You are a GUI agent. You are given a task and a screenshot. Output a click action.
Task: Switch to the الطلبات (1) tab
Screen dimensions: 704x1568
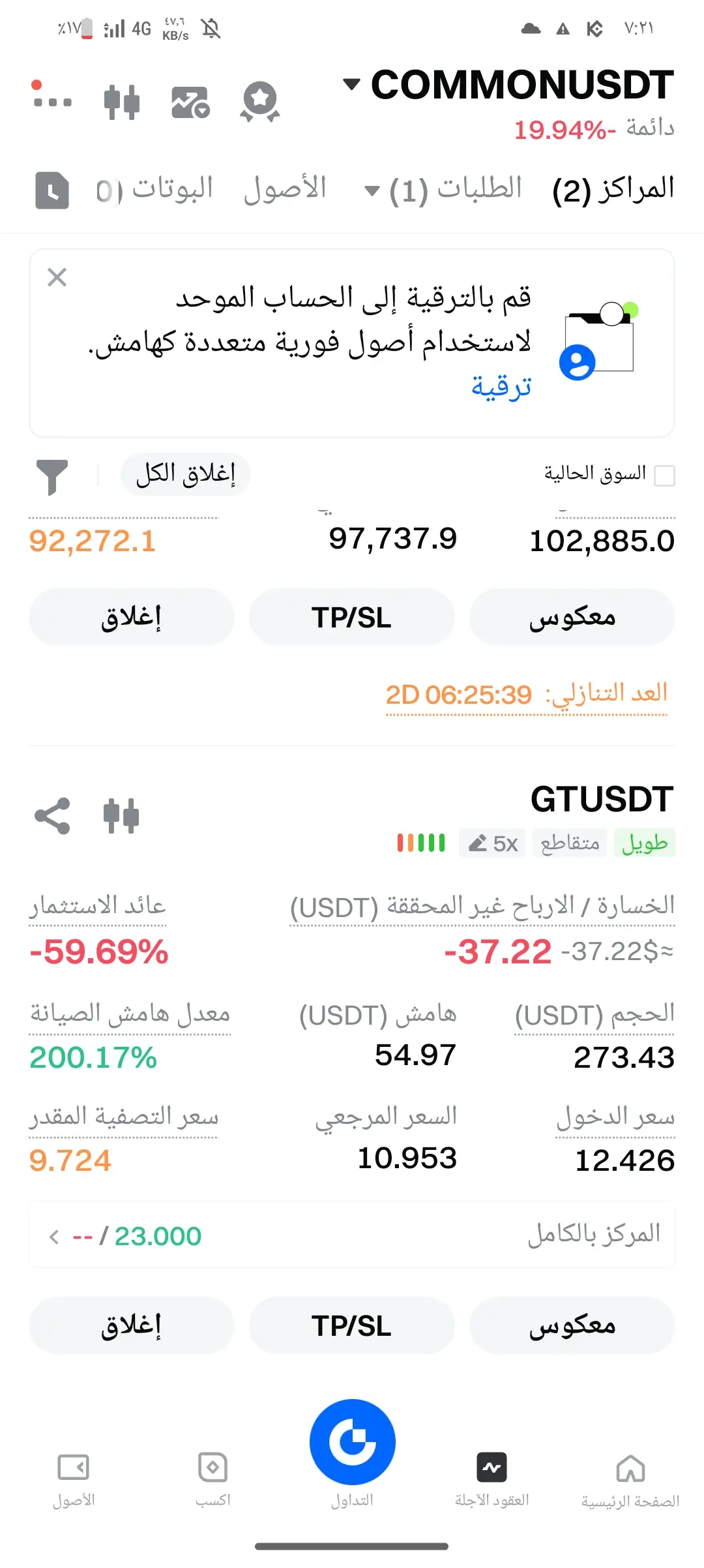444,189
